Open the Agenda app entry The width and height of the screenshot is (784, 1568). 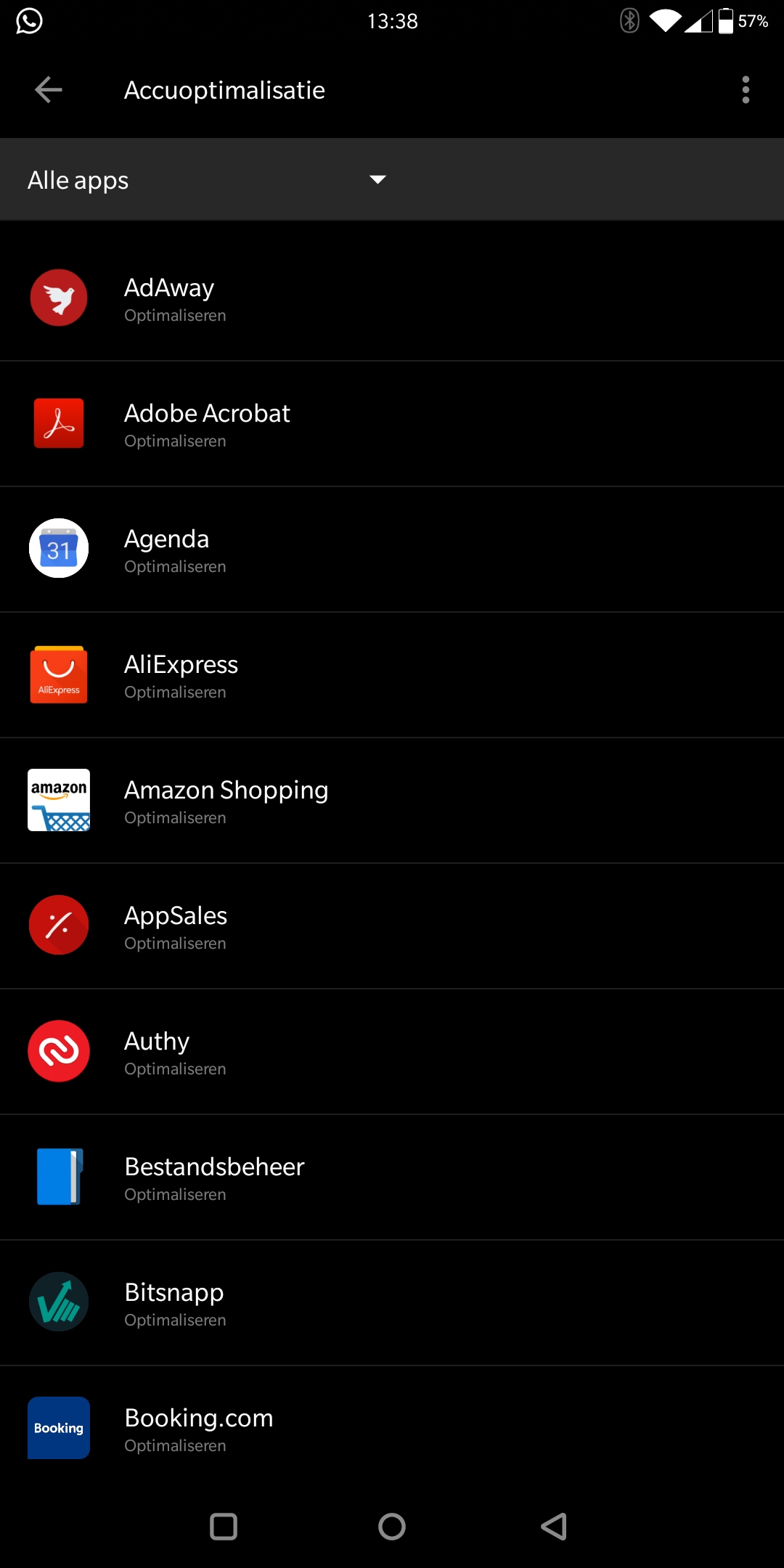tap(392, 550)
